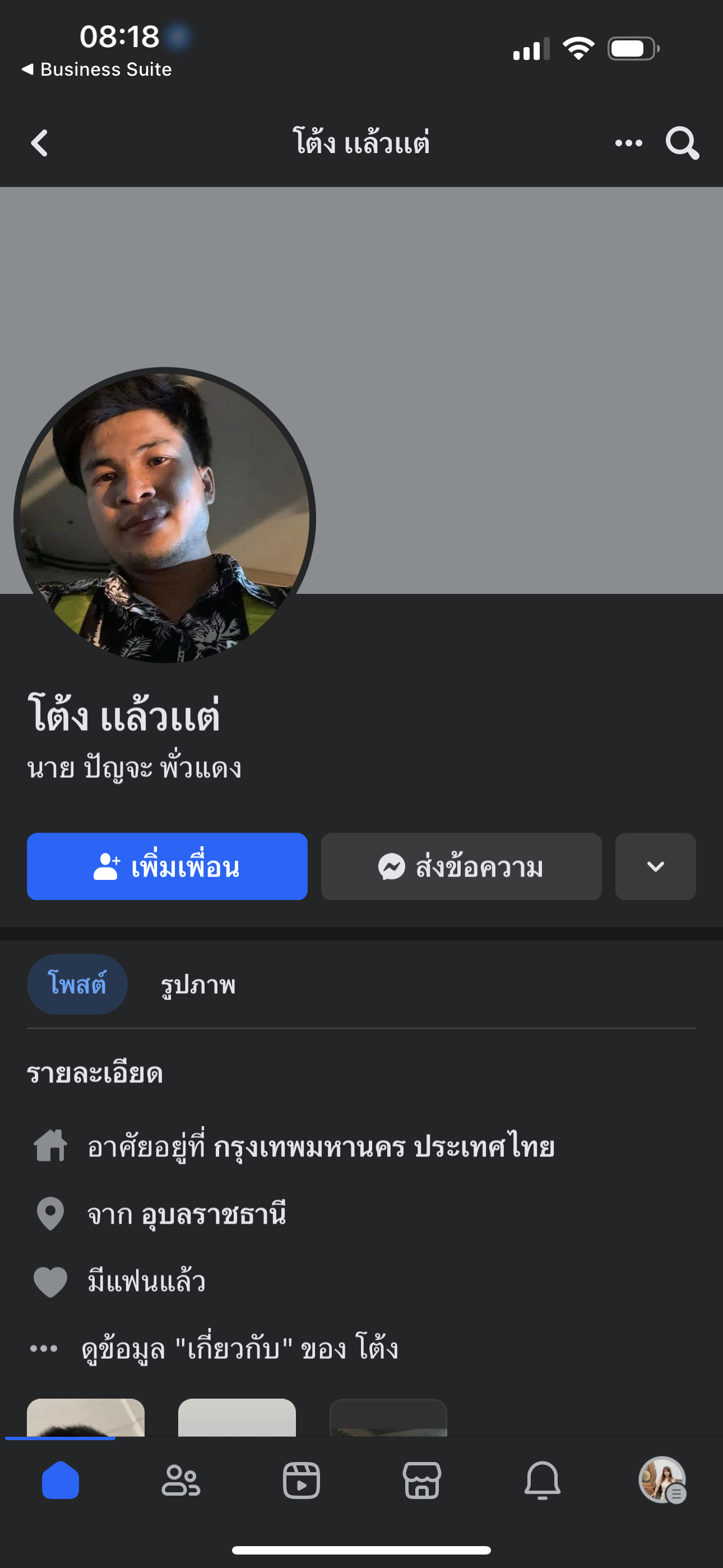Open profile search magnifier icon
Image resolution: width=723 pixels, height=1568 pixels.
pyautogui.click(x=682, y=143)
